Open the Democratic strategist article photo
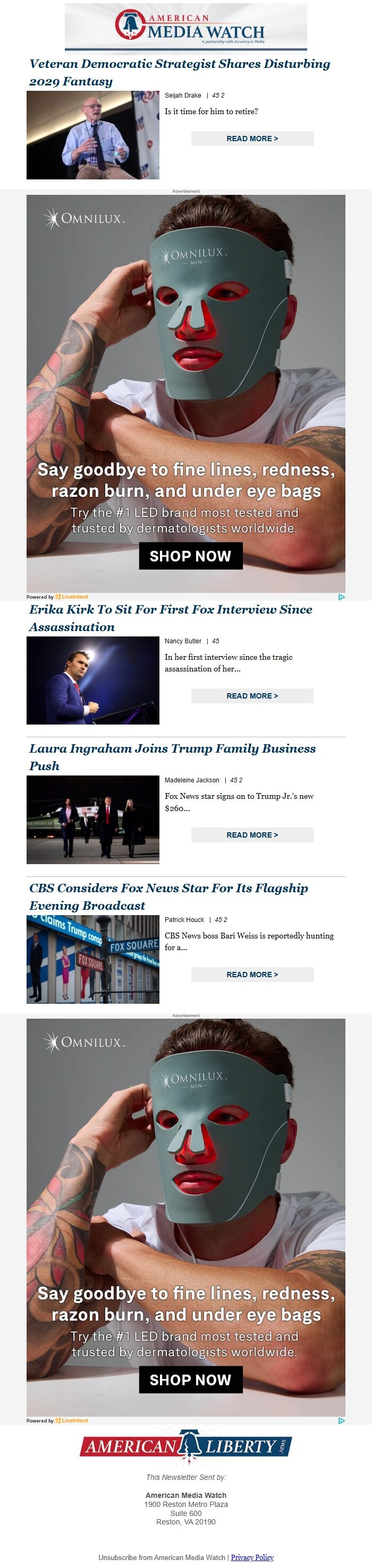The width and height of the screenshot is (372, 1568). click(x=92, y=135)
